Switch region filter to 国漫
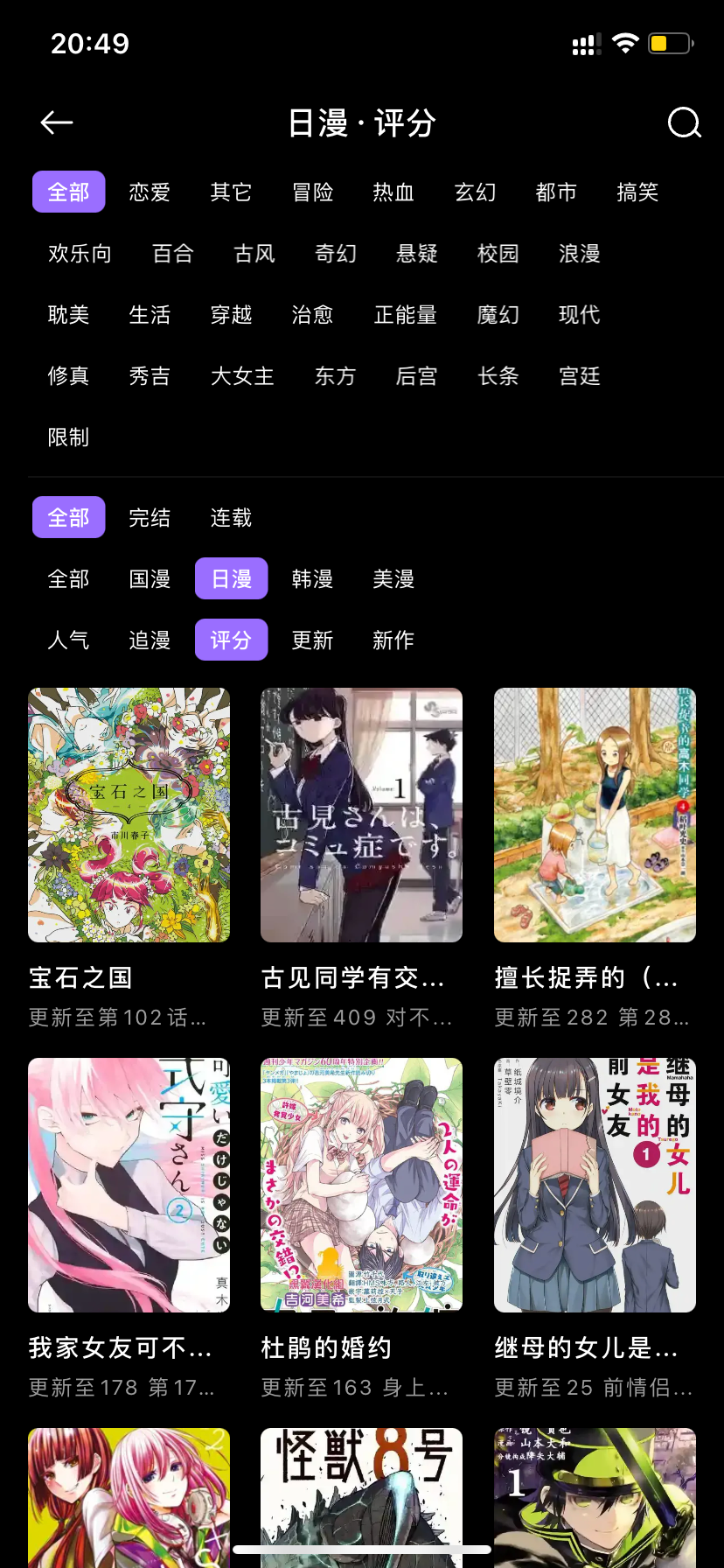 [150, 579]
